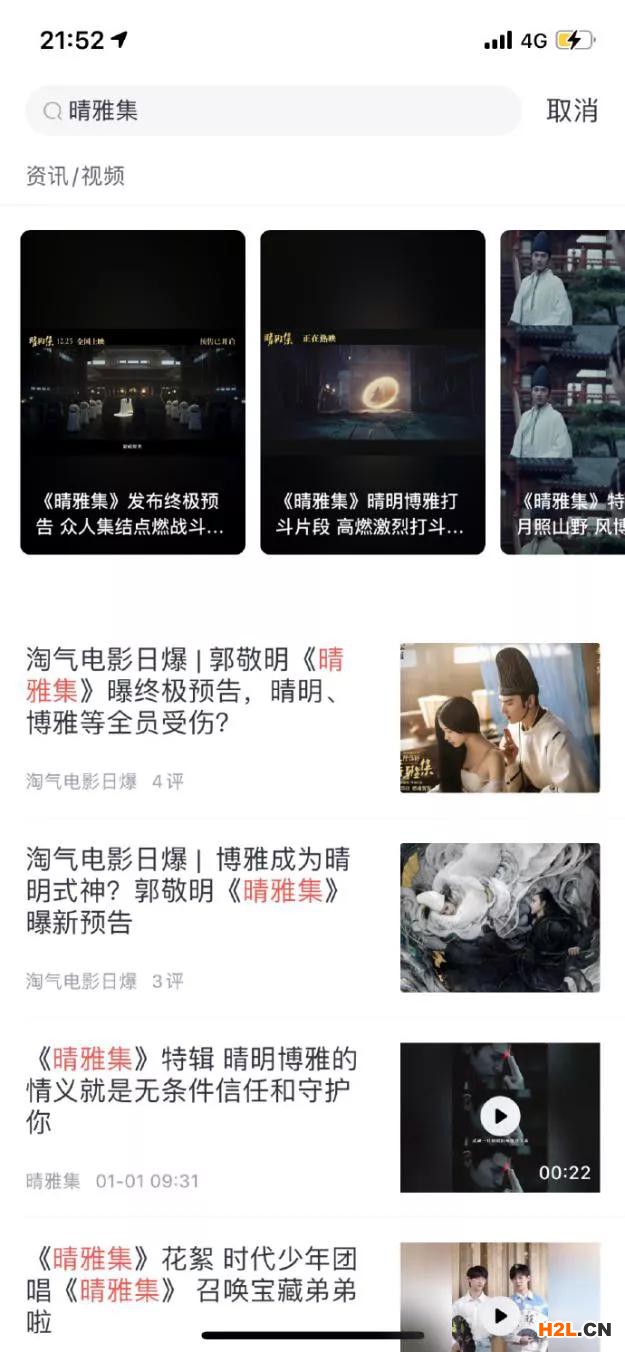The width and height of the screenshot is (625, 1352).
Task: Open article 博雅成为晴明式神 曝新预告
Action: point(188,890)
